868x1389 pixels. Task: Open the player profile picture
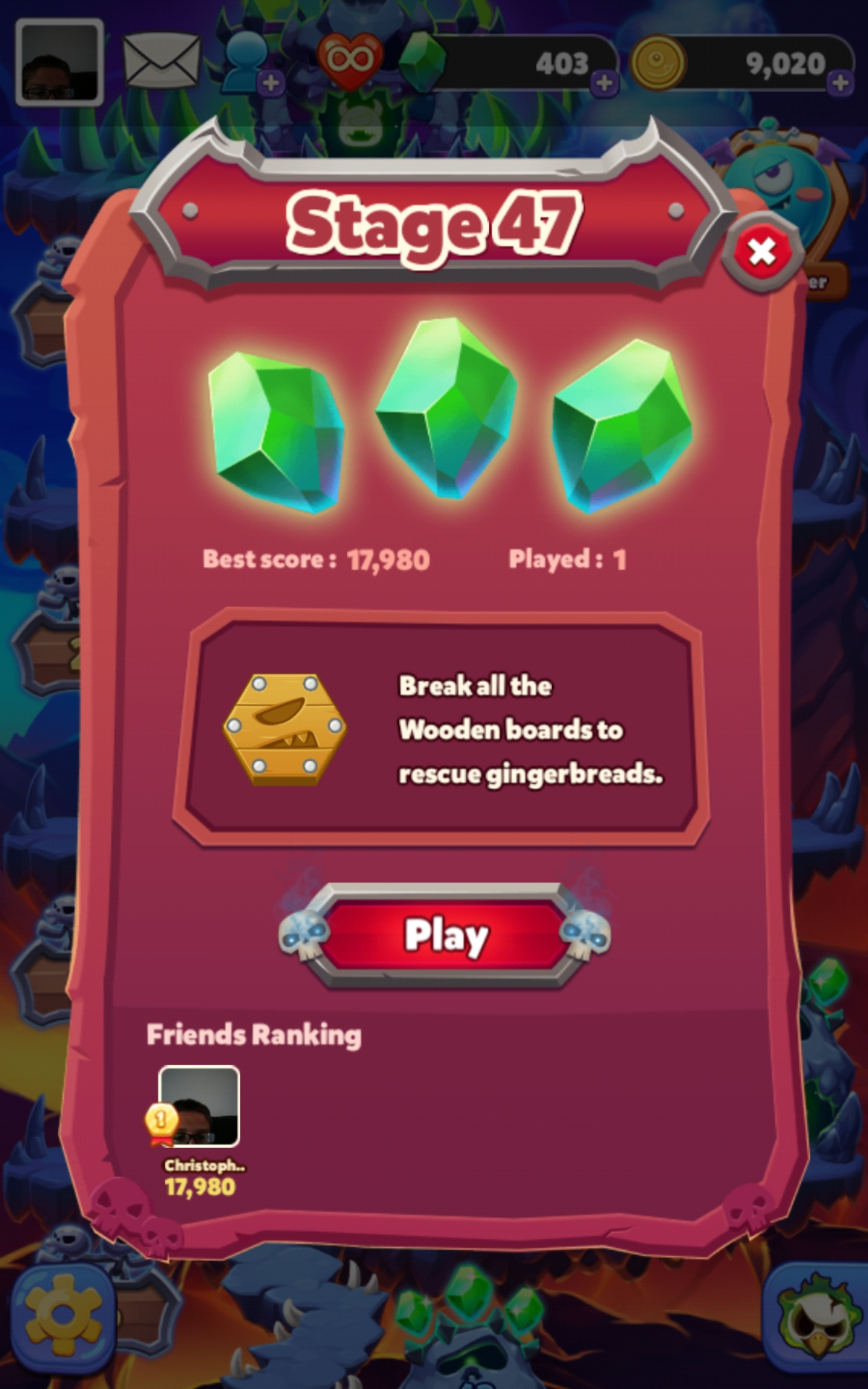click(x=59, y=62)
